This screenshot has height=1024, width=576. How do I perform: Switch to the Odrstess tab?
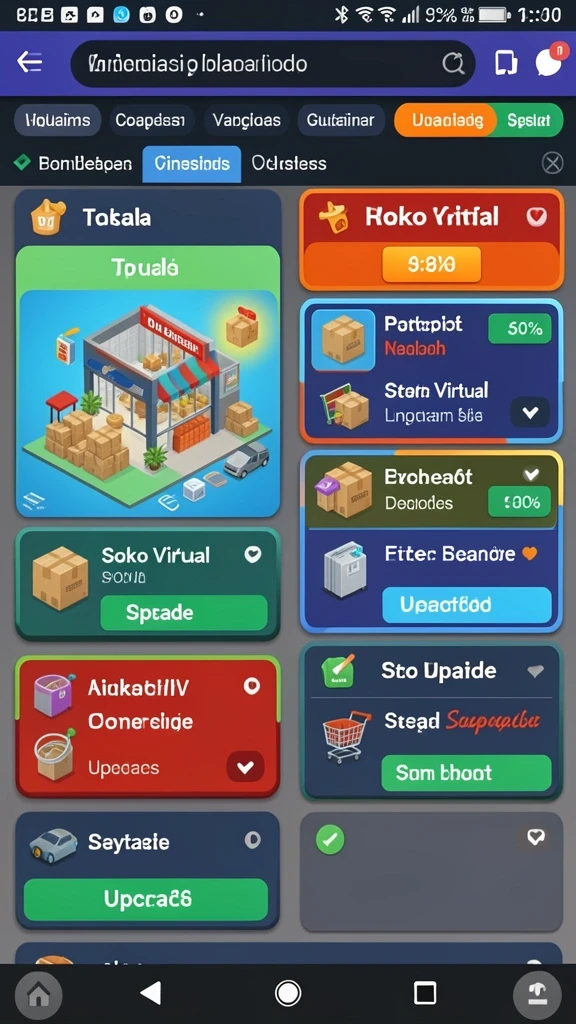coord(289,163)
